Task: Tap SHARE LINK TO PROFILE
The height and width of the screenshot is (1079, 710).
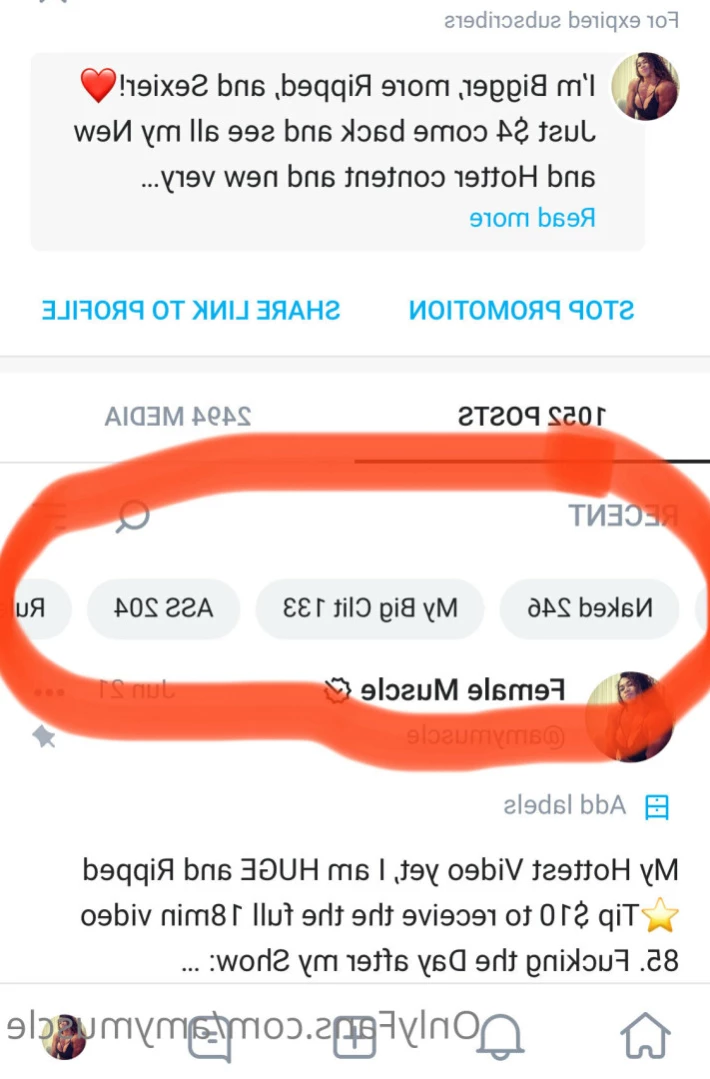Action: [191, 309]
